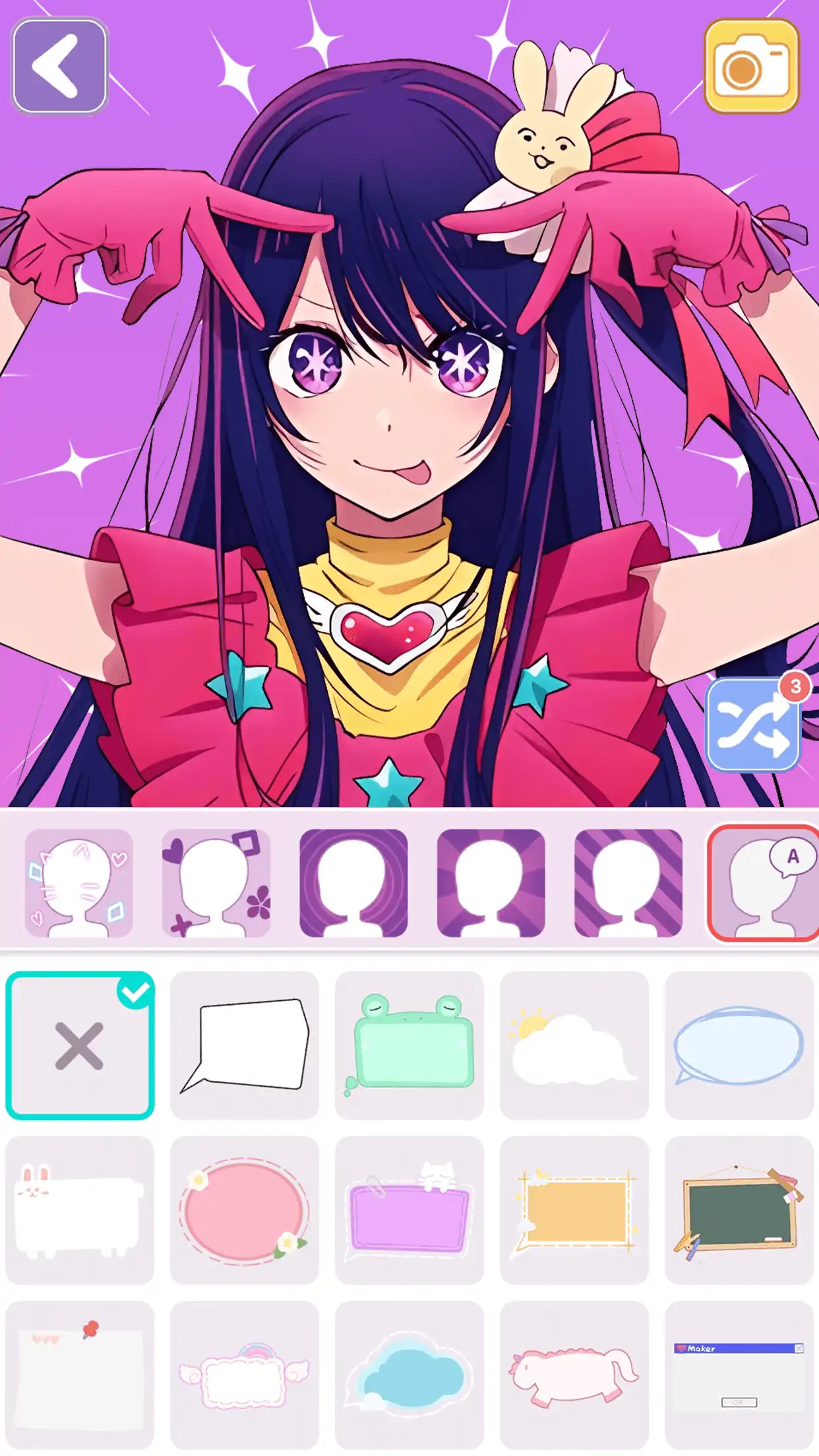Choose the white bunny bus bubble
This screenshot has width=819, height=1456.
pyautogui.click(x=80, y=1210)
